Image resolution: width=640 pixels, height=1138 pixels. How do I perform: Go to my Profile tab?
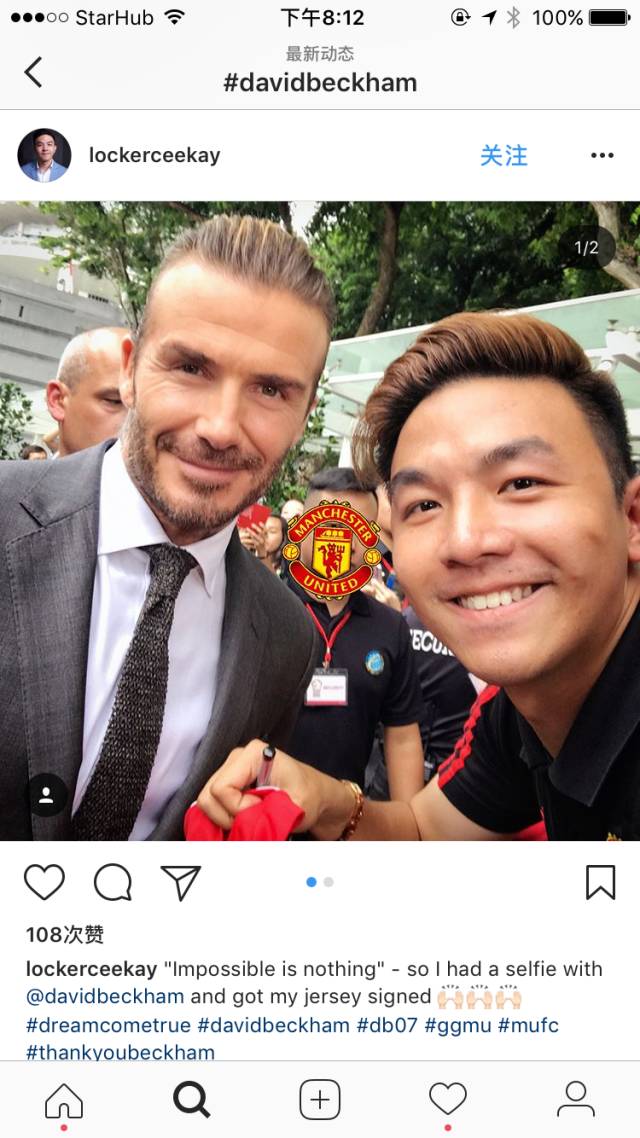[x=576, y=1099]
